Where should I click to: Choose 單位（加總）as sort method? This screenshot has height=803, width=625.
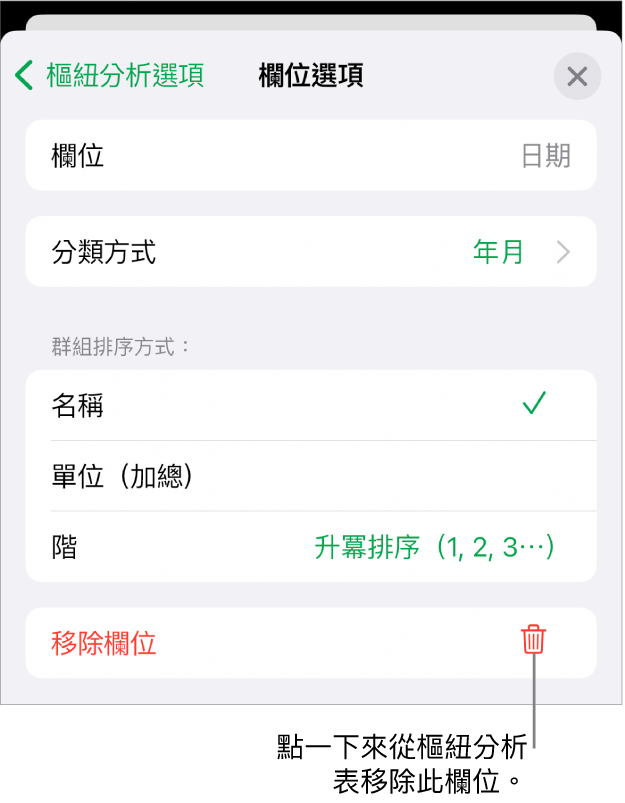click(311, 476)
